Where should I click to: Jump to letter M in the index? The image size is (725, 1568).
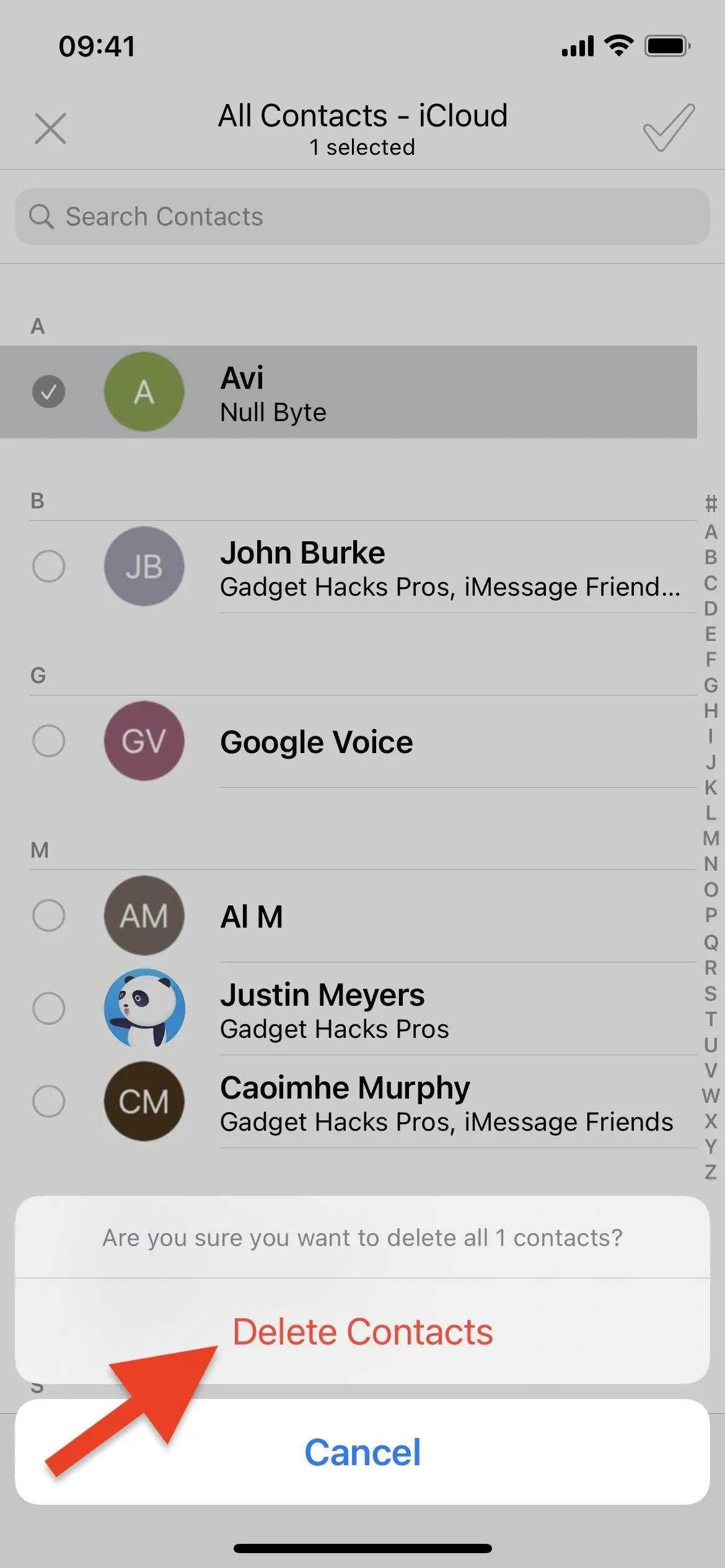coord(711,838)
